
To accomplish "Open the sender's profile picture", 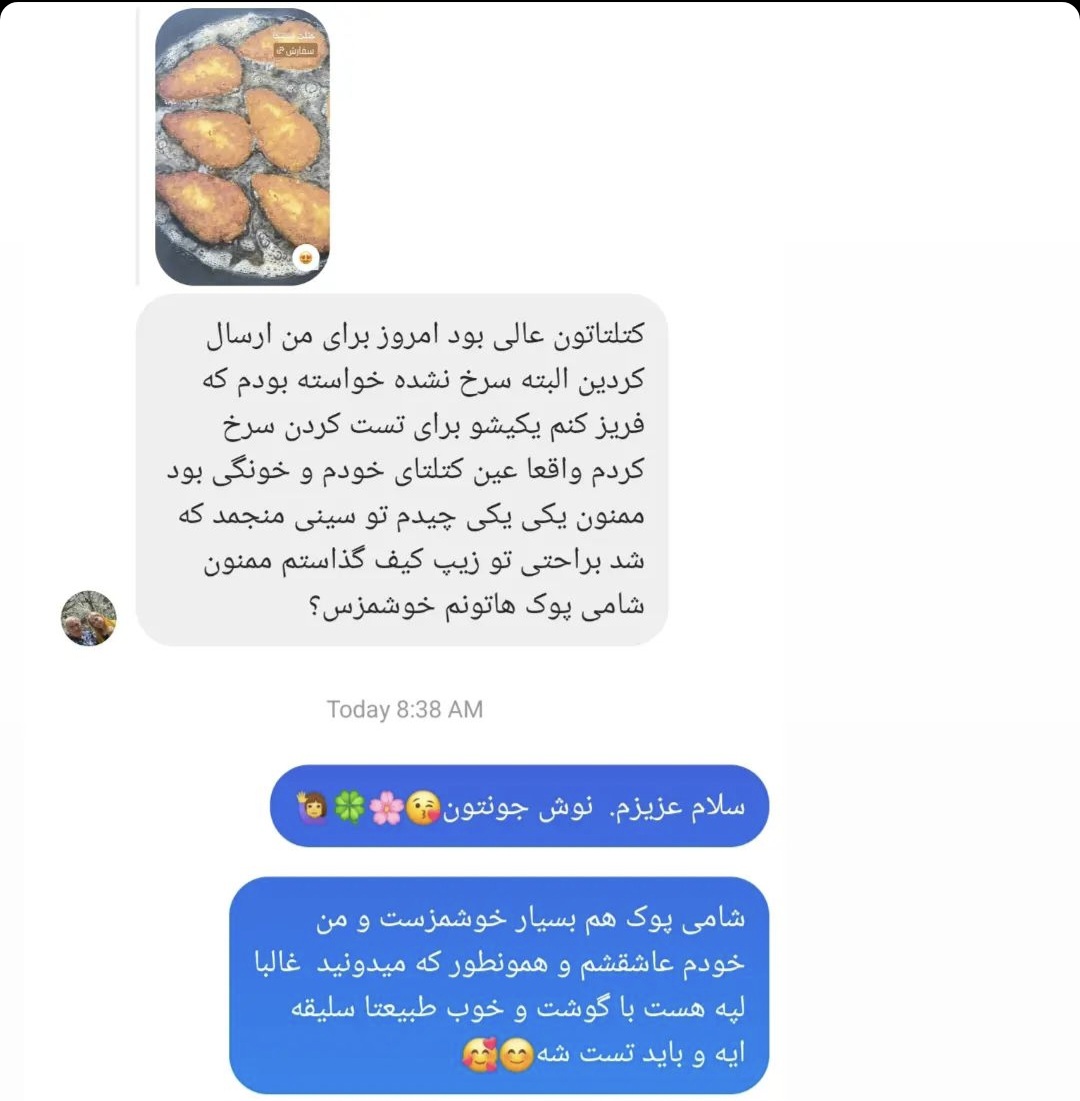I will (x=89, y=618).
